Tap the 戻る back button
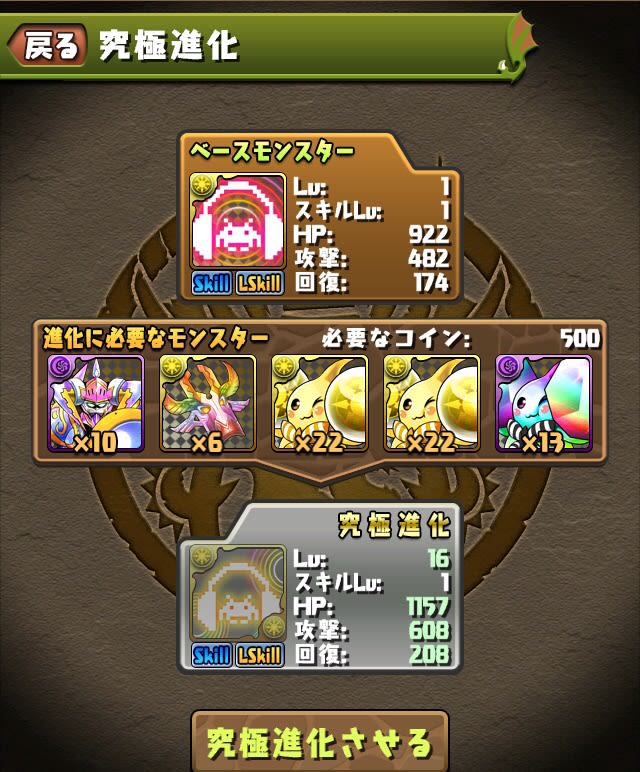This screenshot has width=640, height=772. tap(49, 46)
